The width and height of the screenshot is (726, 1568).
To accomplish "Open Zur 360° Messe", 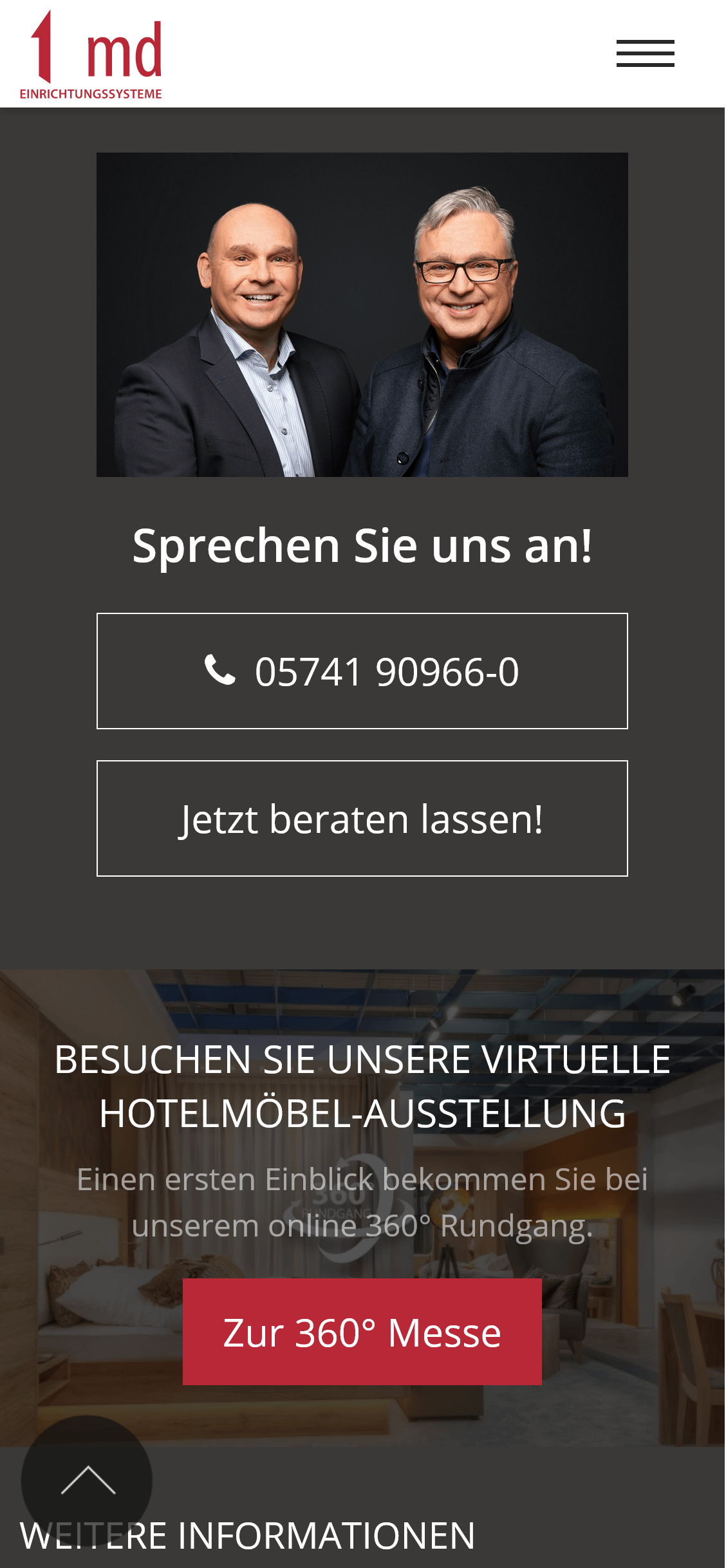I will (x=362, y=1331).
